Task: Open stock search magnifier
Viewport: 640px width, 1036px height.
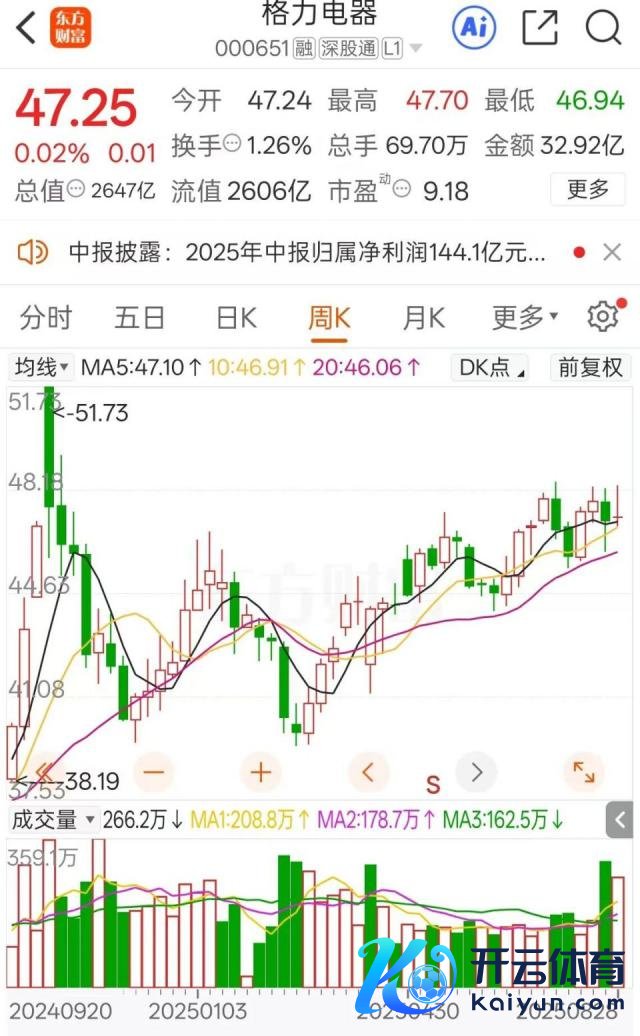Action: (604, 28)
